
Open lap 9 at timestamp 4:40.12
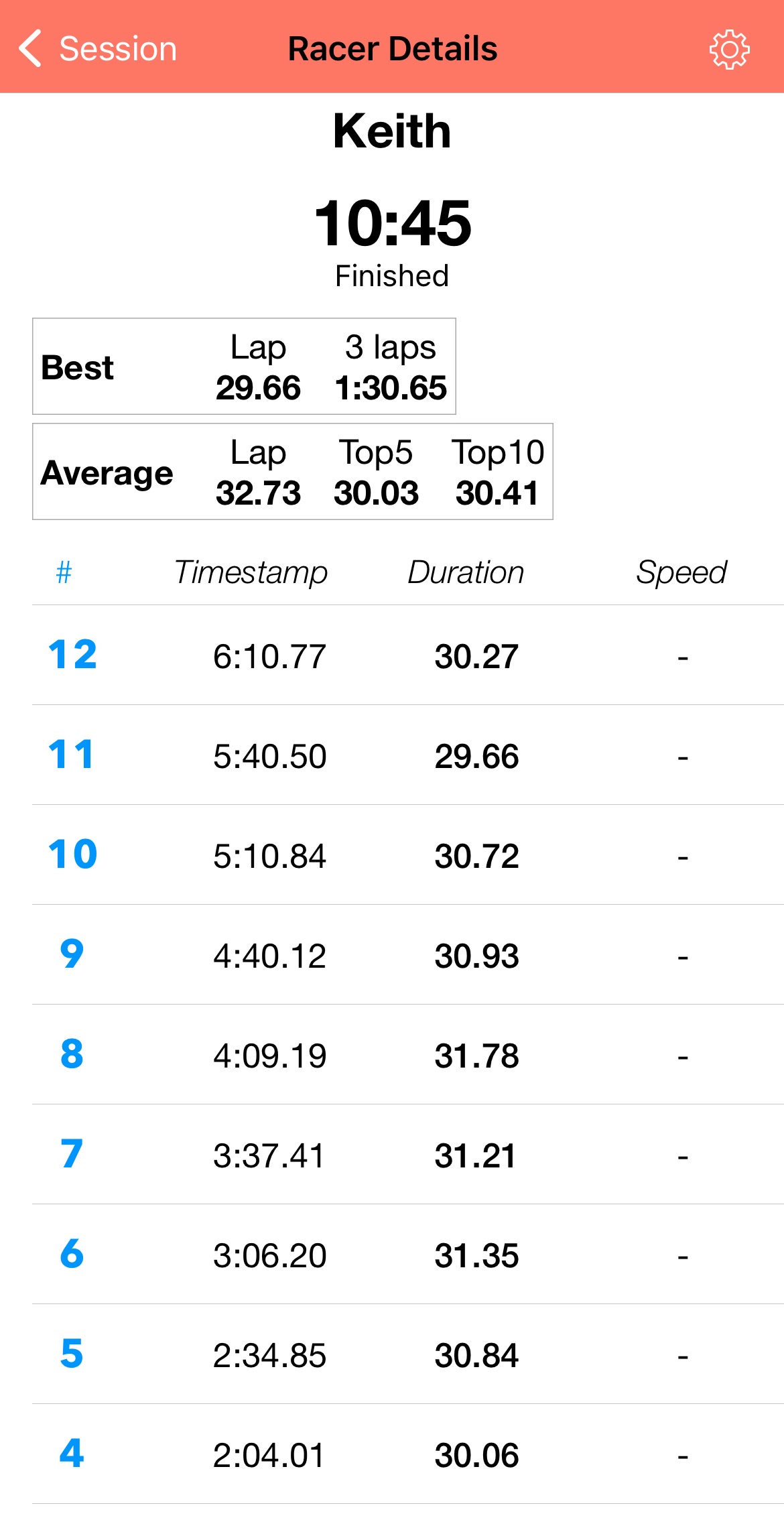tap(408, 954)
